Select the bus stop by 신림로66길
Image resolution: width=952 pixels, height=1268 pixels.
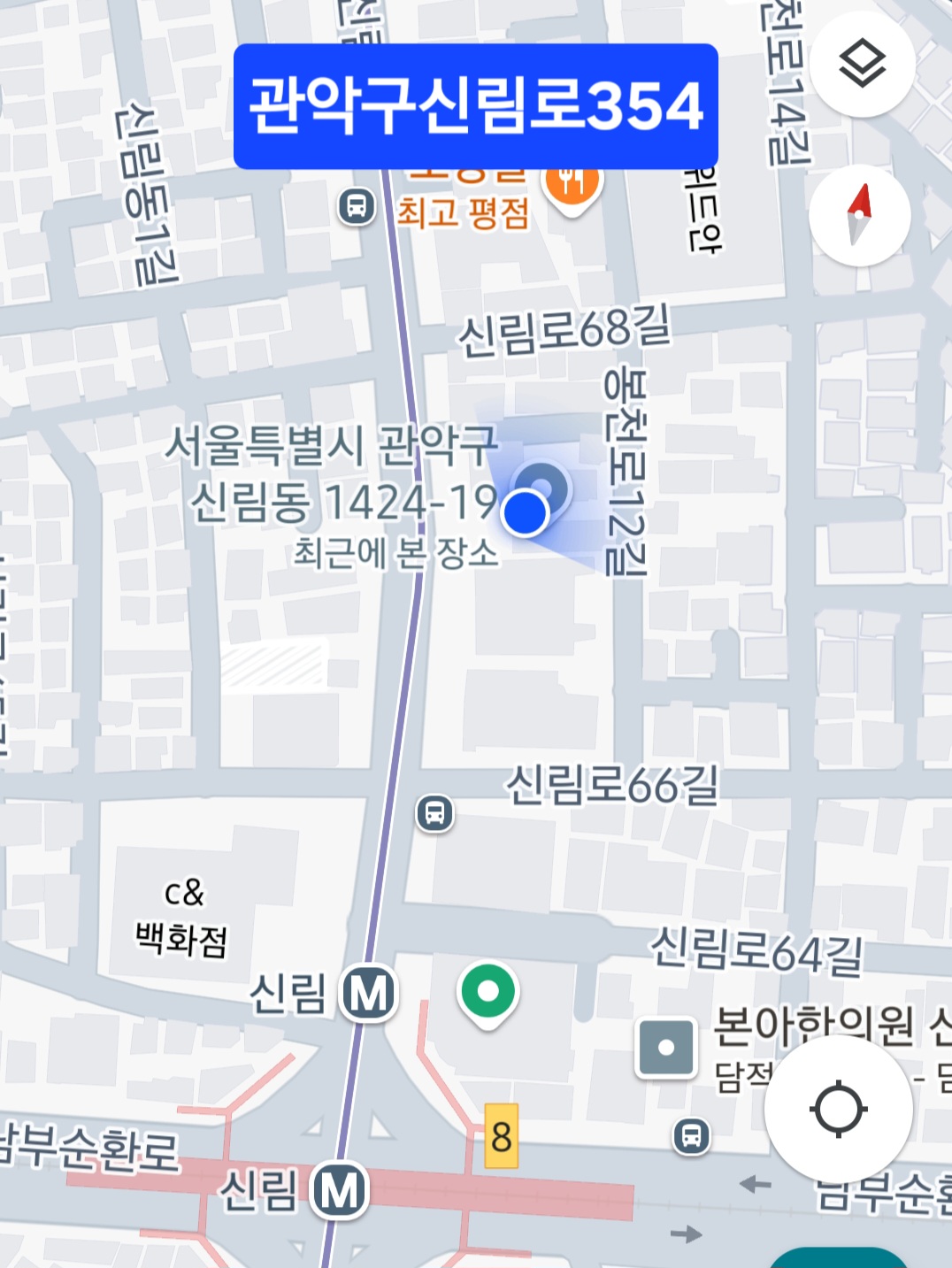[x=434, y=812]
